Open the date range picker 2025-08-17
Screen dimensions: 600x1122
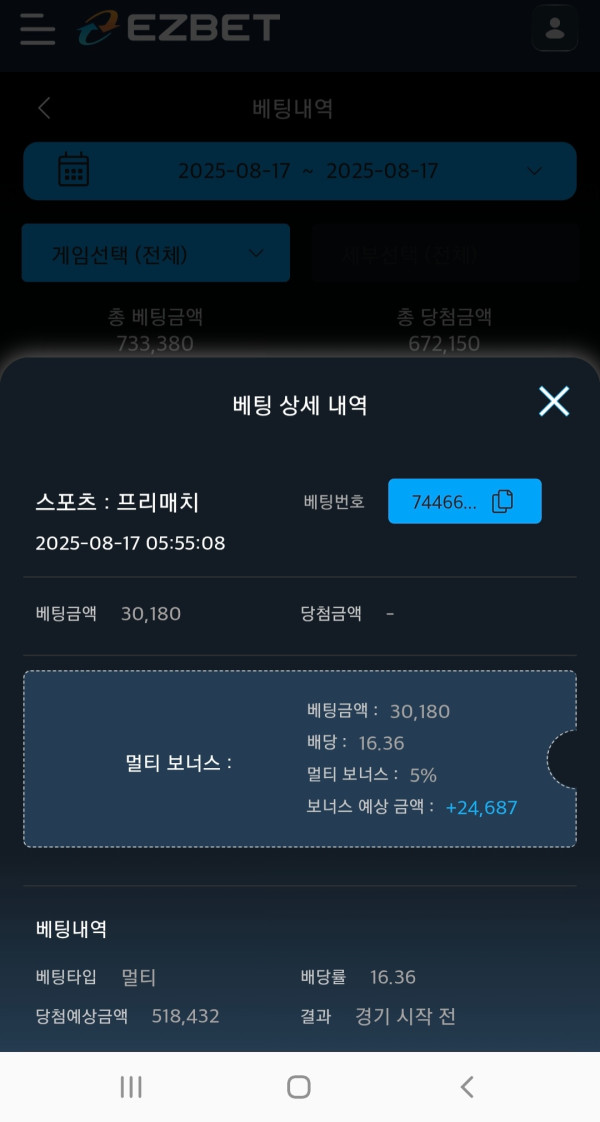(300, 171)
